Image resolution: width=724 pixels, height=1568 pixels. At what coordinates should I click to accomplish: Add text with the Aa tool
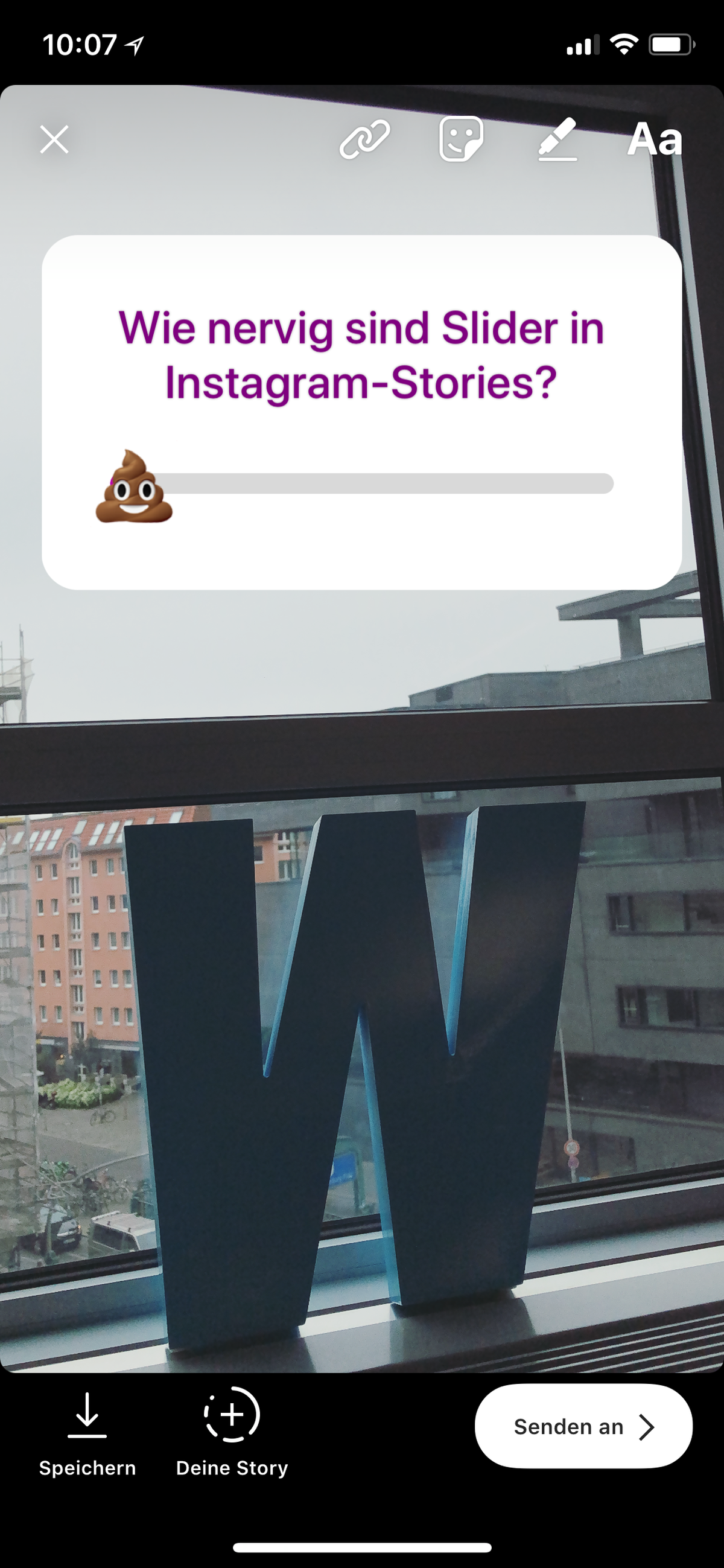(x=655, y=139)
